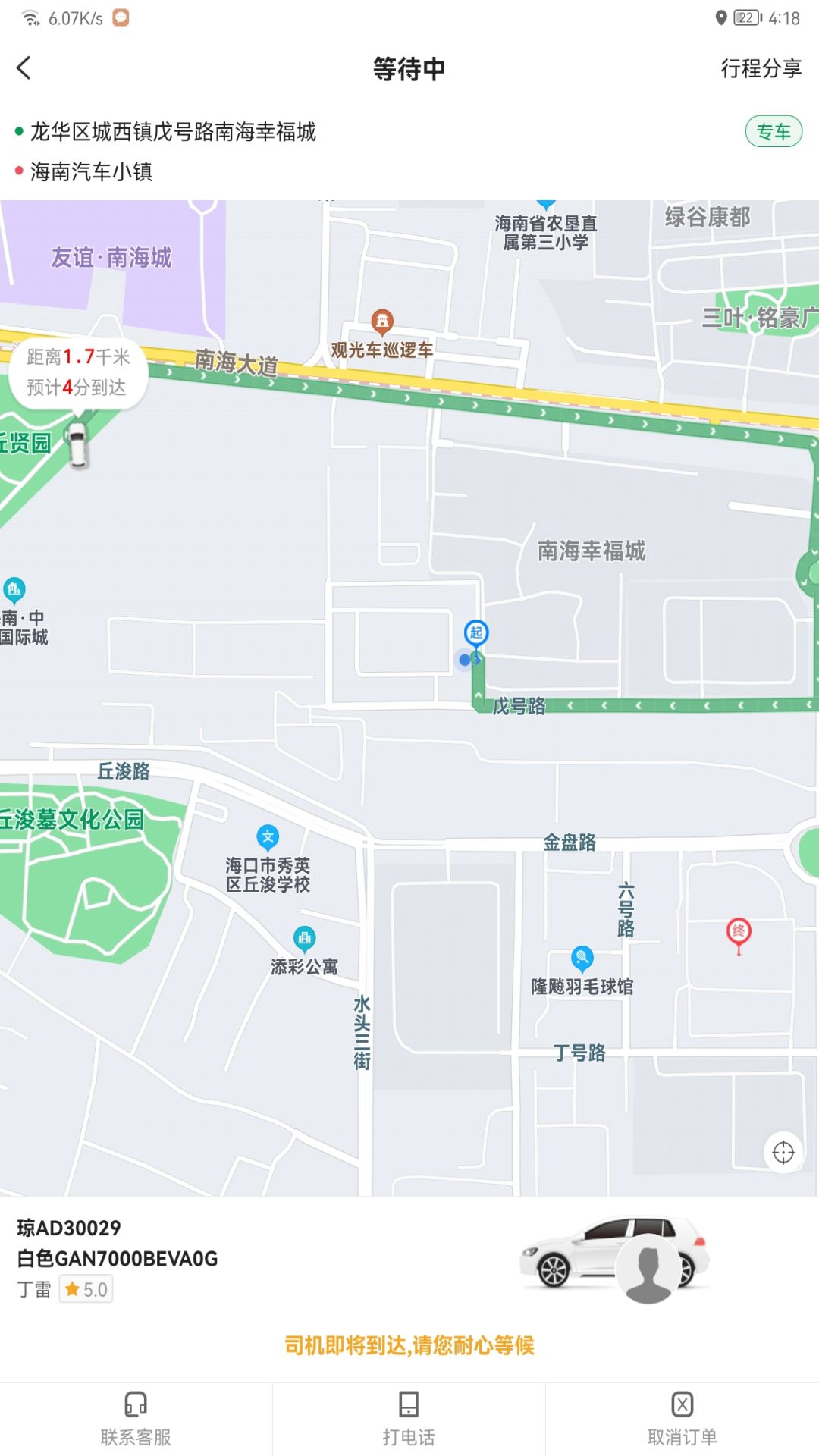Select the 起 start marker on the map
The image size is (819, 1456).
[476, 634]
